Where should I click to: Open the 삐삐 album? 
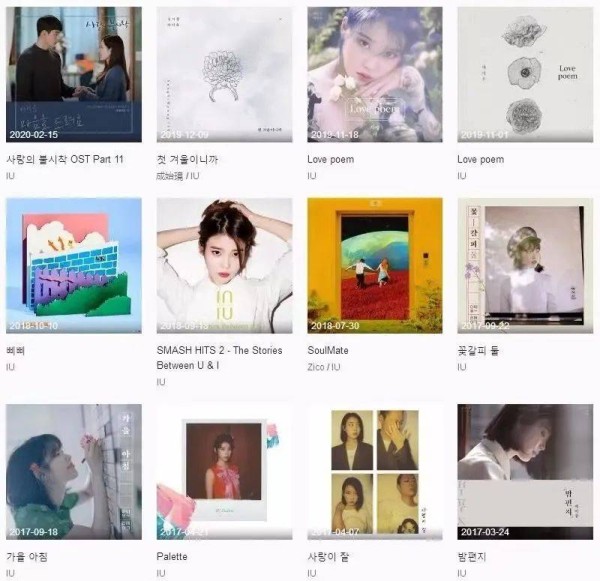point(74,265)
